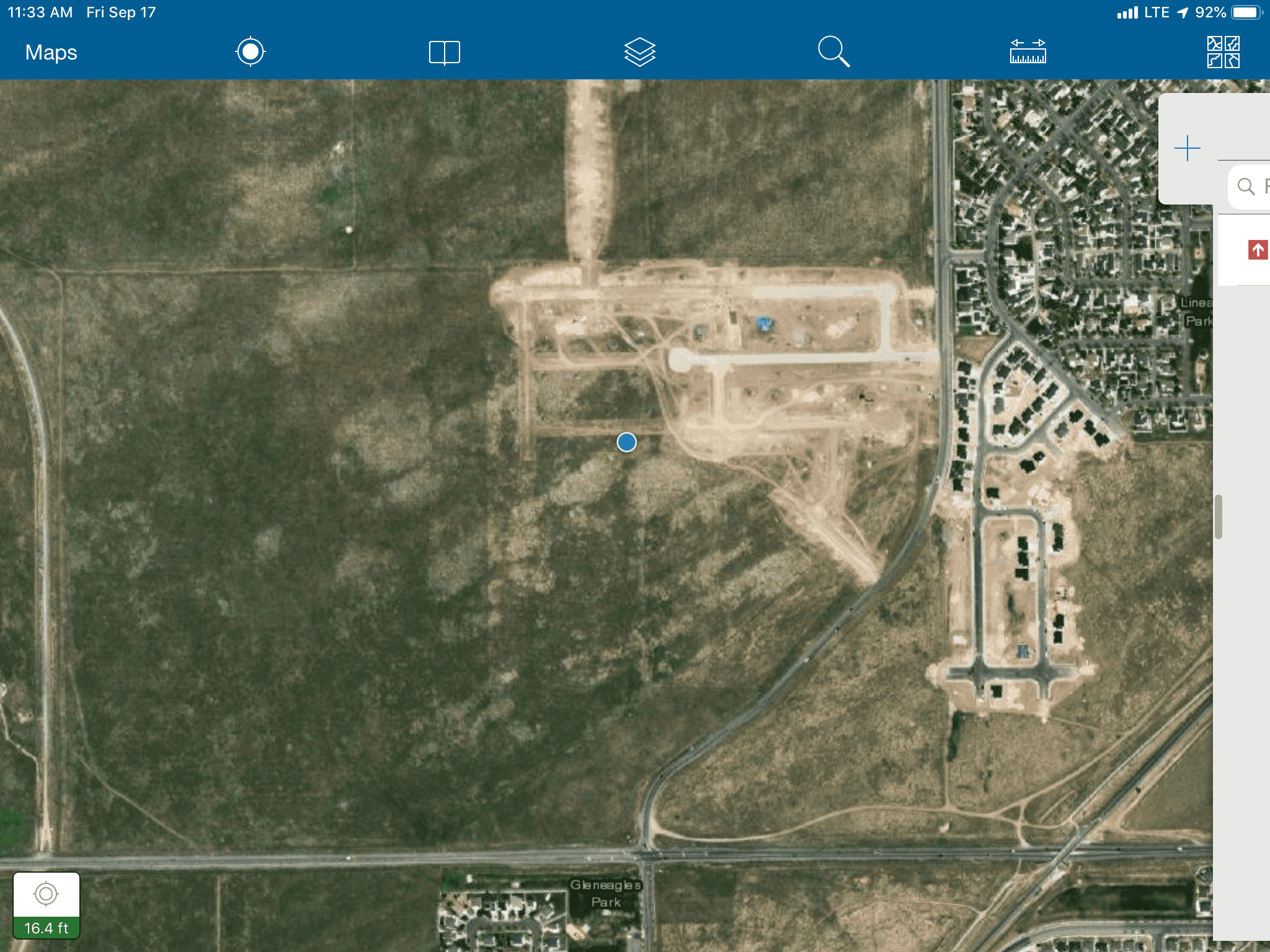Open the bookmarks panel
The image size is (1270, 952).
pos(444,53)
